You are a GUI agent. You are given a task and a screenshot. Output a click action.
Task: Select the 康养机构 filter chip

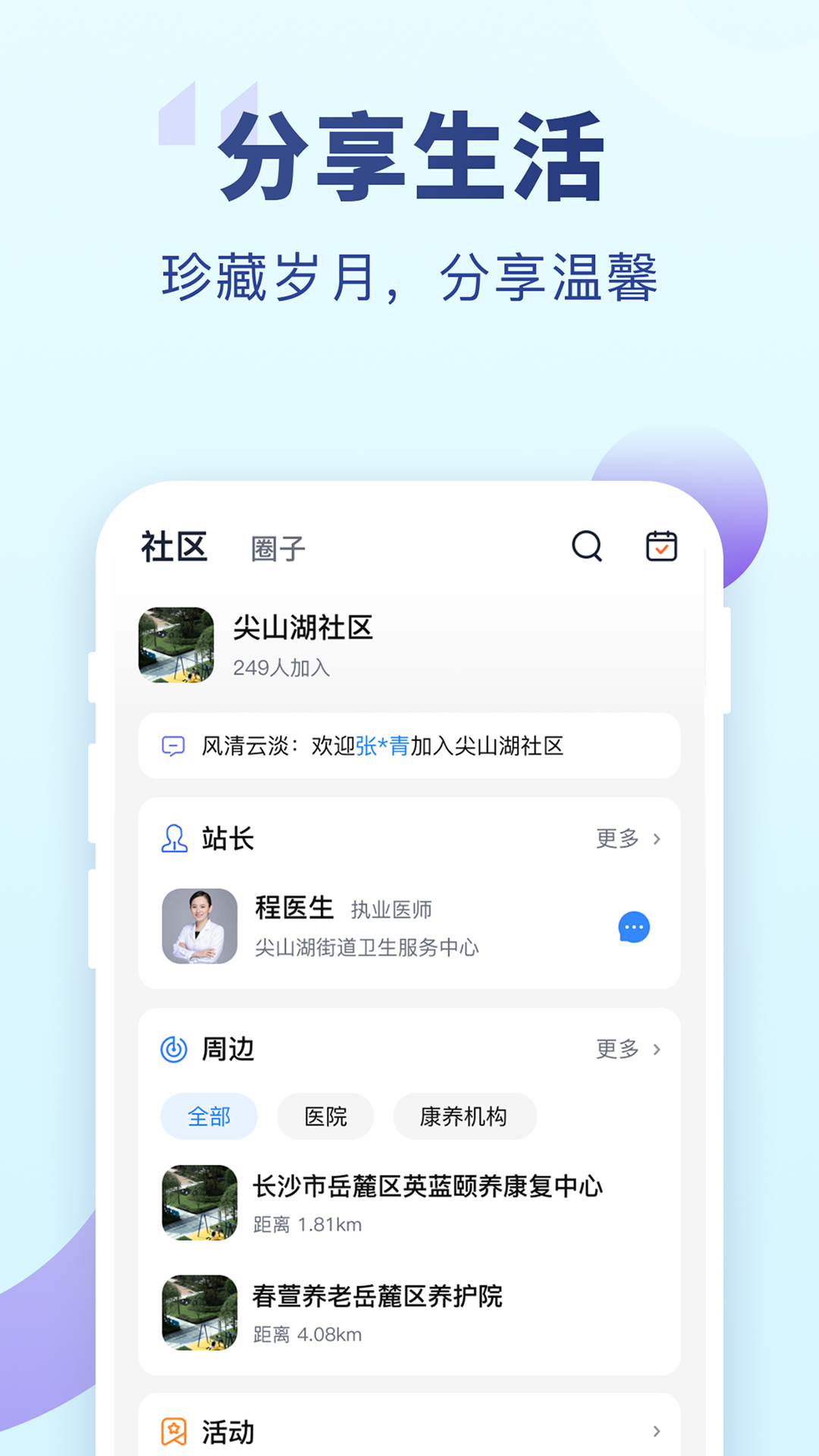click(465, 1116)
